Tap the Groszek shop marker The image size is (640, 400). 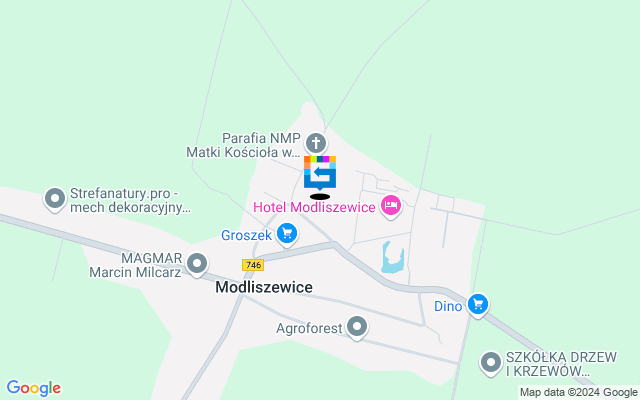pyautogui.click(x=287, y=234)
